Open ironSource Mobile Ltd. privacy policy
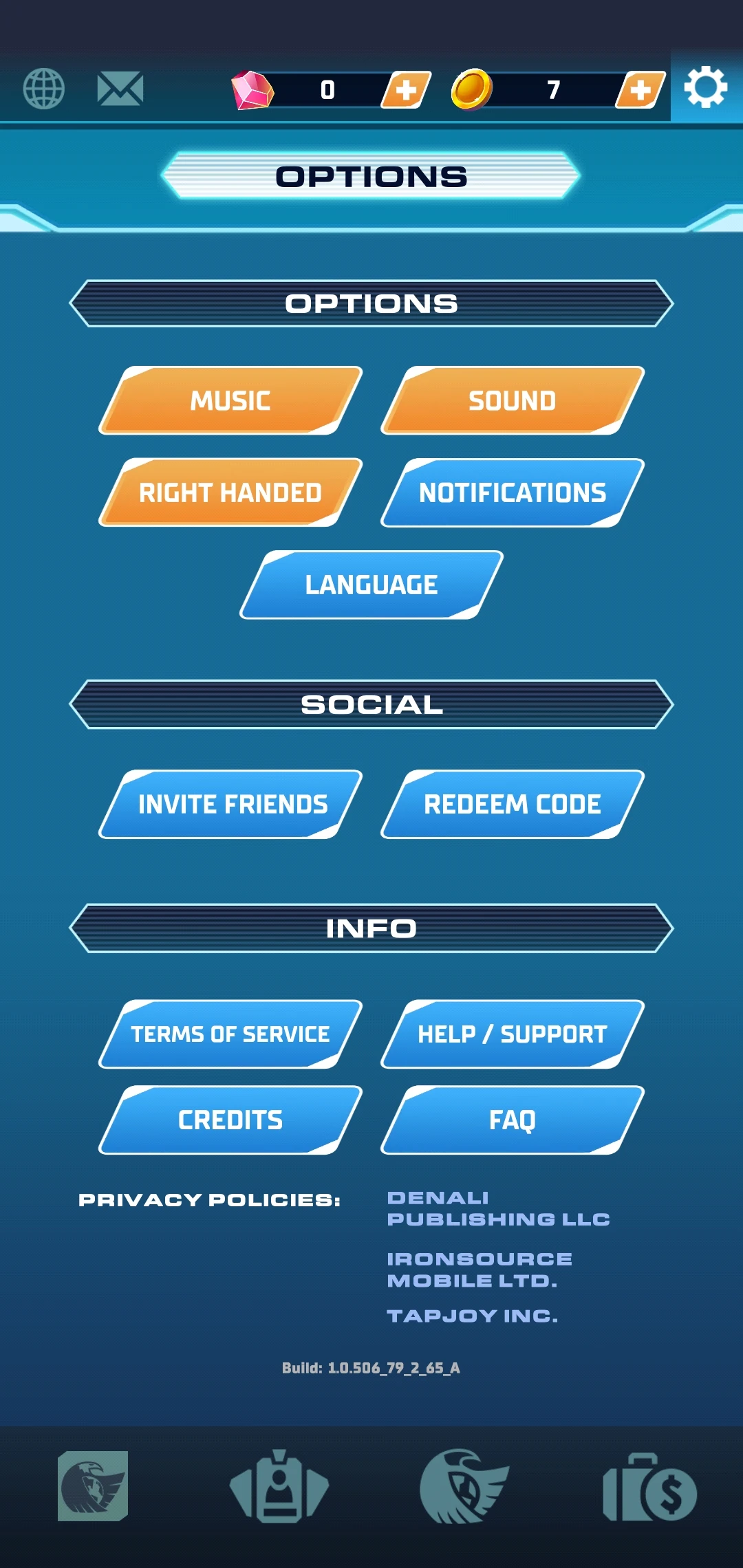This screenshot has height=1568, width=743. pos(480,1270)
